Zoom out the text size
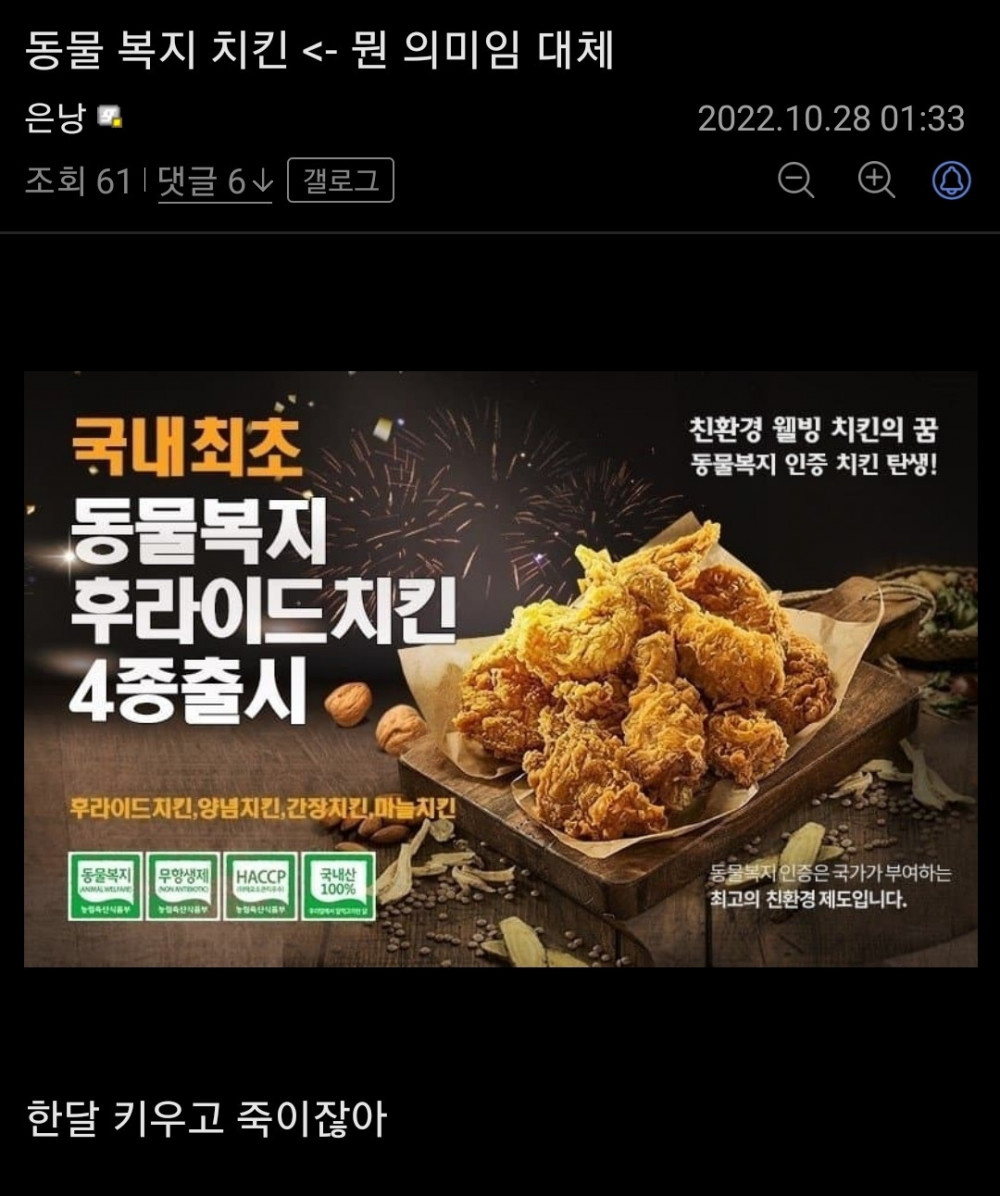Viewport: 1000px width, 1196px height. (796, 181)
